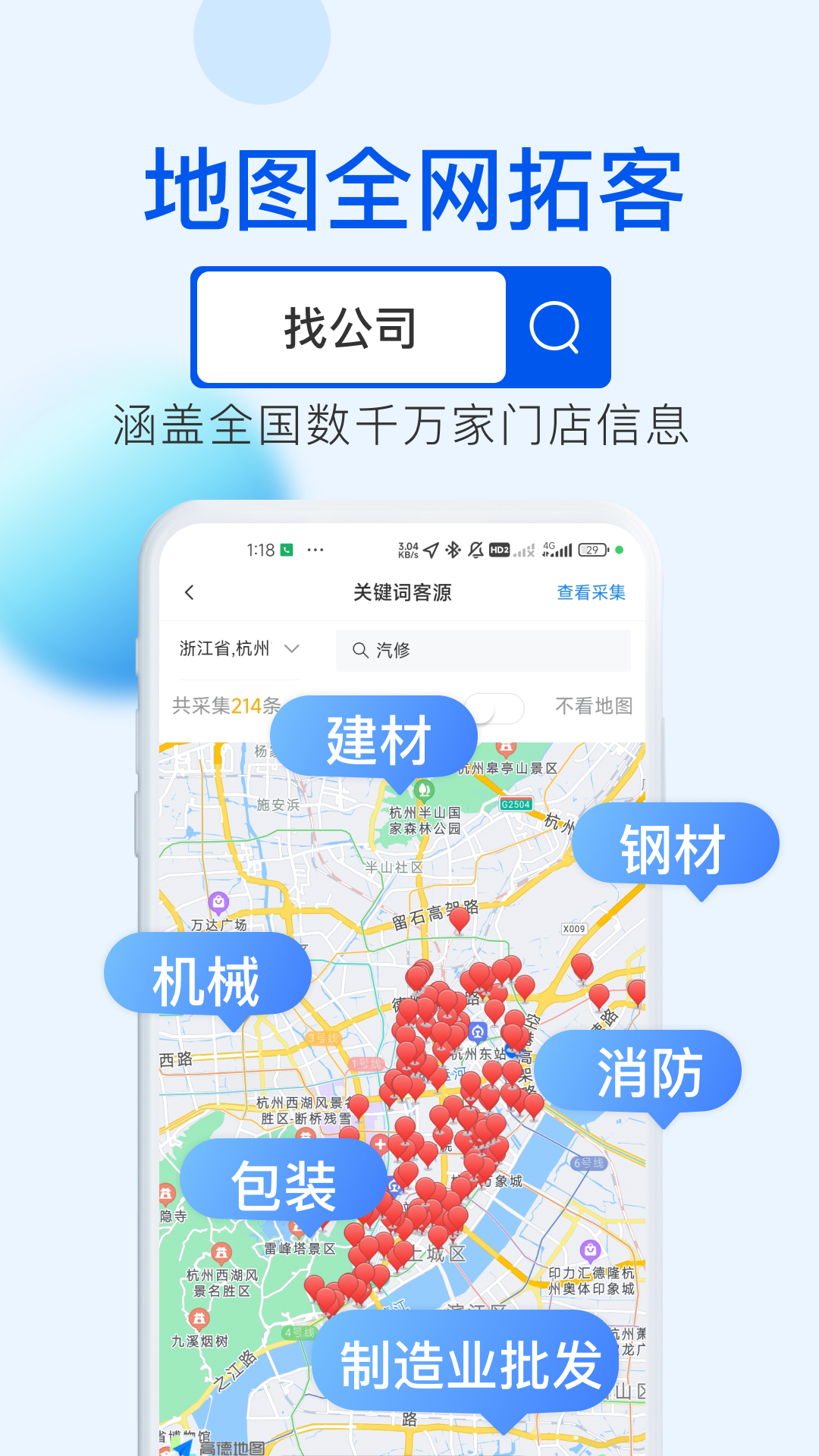
Task: Select the search icon inside the 汽修 field
Action: [359, 650]
